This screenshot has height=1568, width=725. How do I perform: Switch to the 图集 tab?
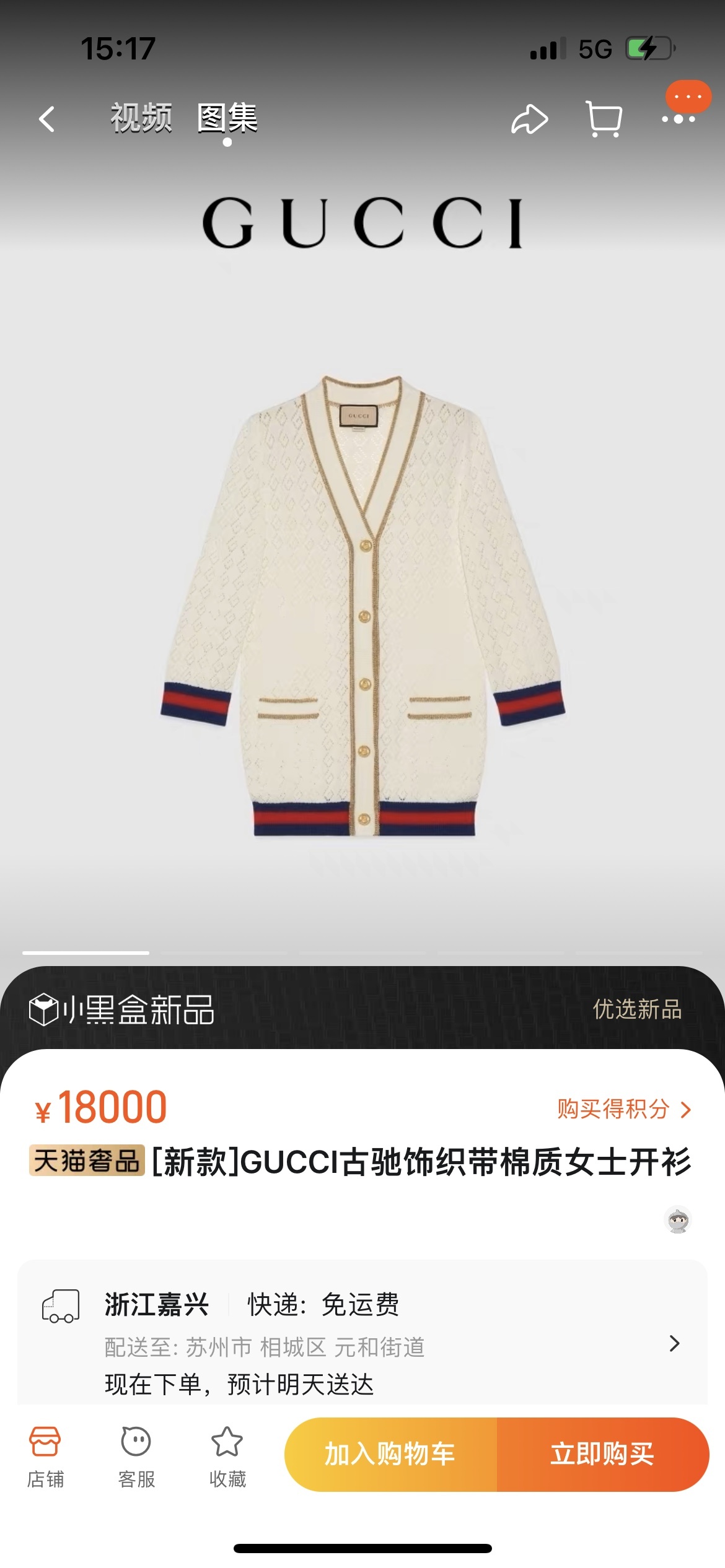click(x=227, y=118)
